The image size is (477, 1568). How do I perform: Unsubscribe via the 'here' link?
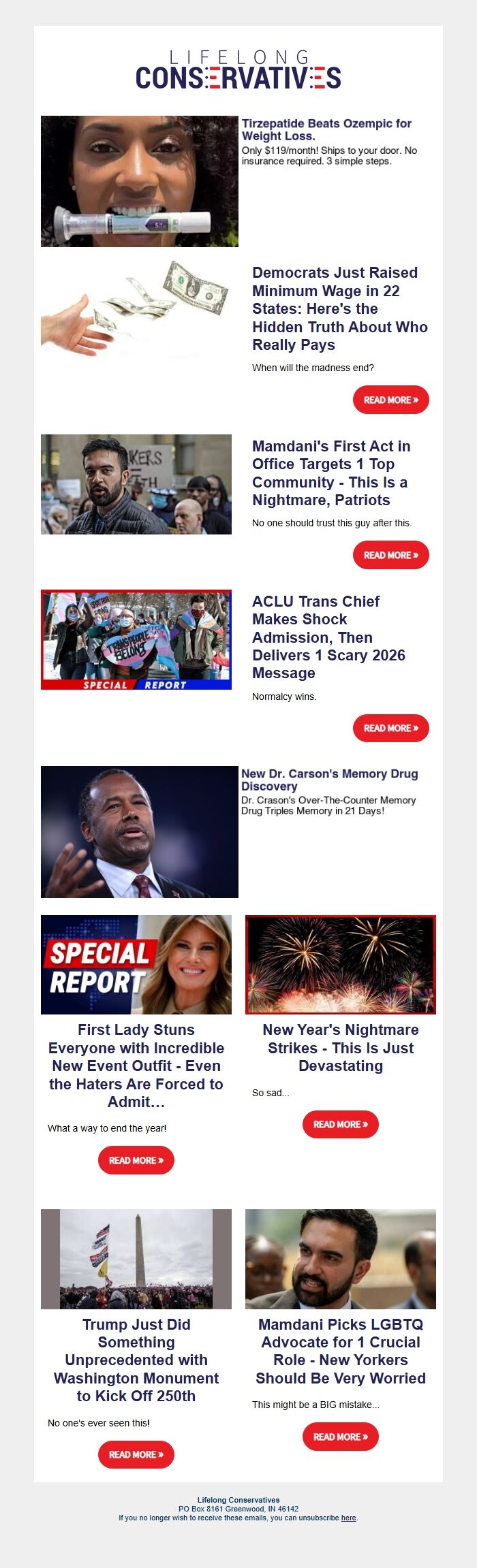pos(348,1518)
